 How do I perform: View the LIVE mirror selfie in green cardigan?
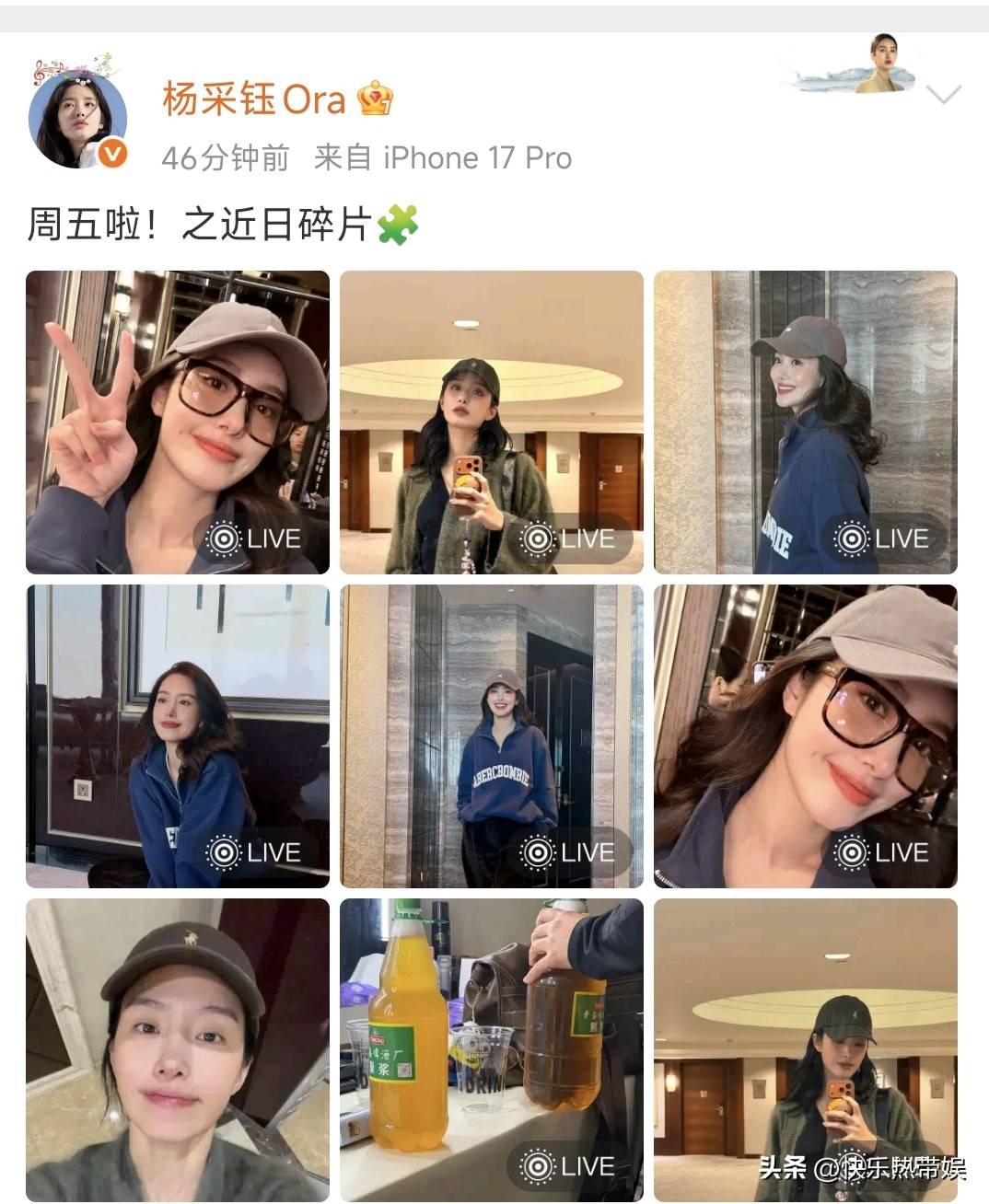tap(492, 423)
